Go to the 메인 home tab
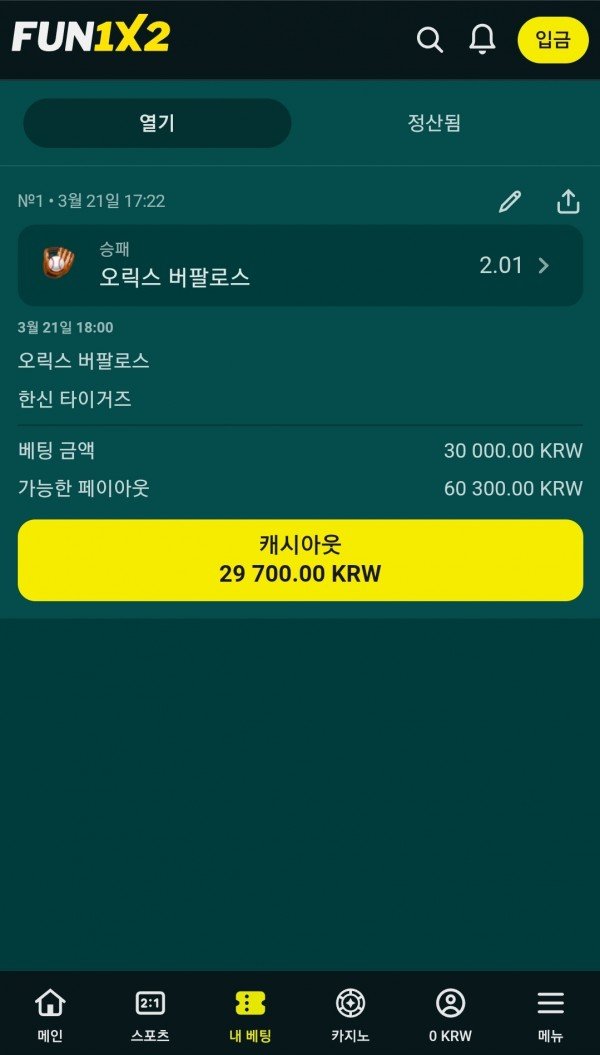Screen dimensions: 600x1055 [x=50, y=1015]
